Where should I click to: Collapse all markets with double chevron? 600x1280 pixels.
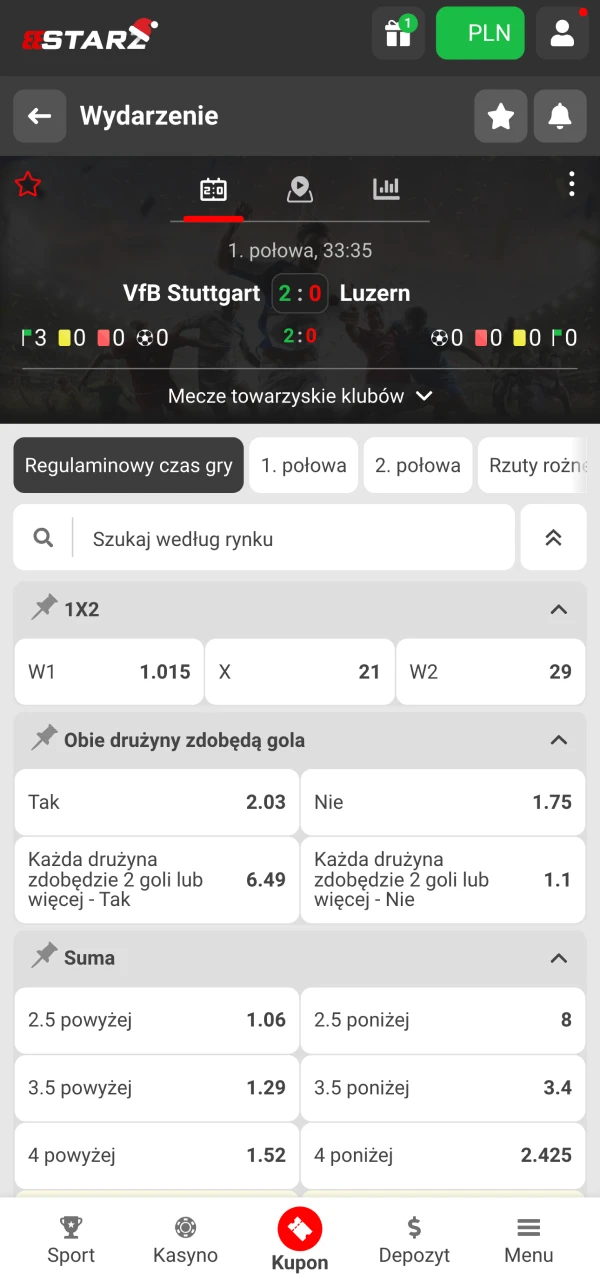pyautogui.click(x=553, y=538)
